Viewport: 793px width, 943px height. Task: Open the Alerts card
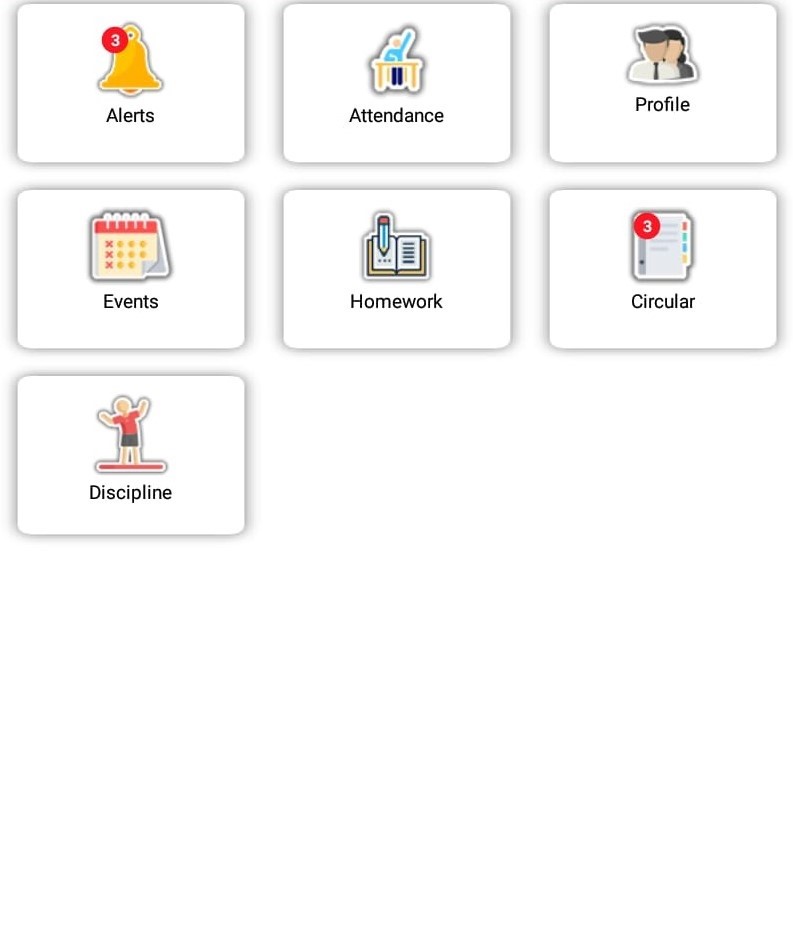coord(131,83)
